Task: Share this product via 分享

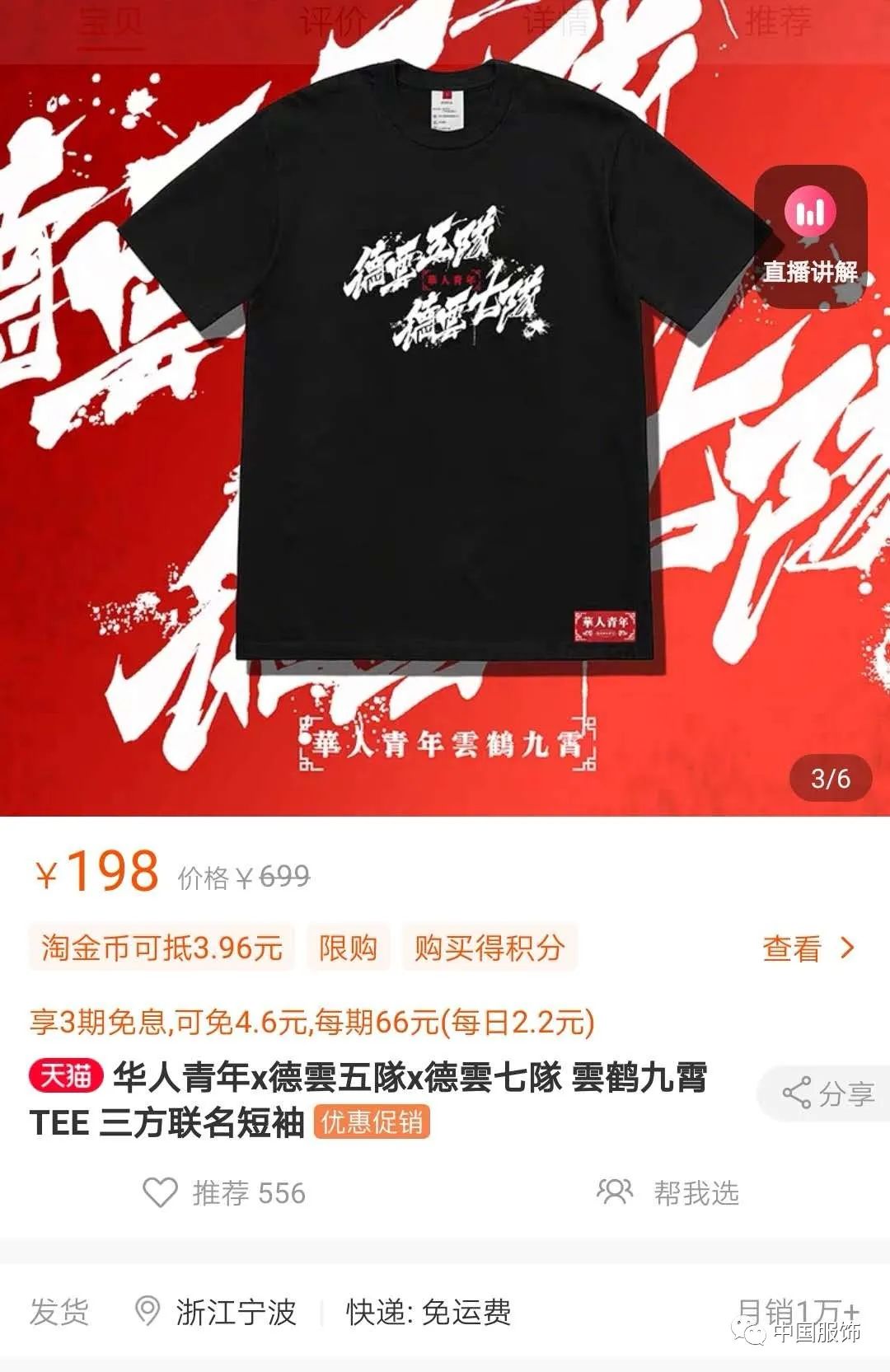Action: tap(827, 1093)
